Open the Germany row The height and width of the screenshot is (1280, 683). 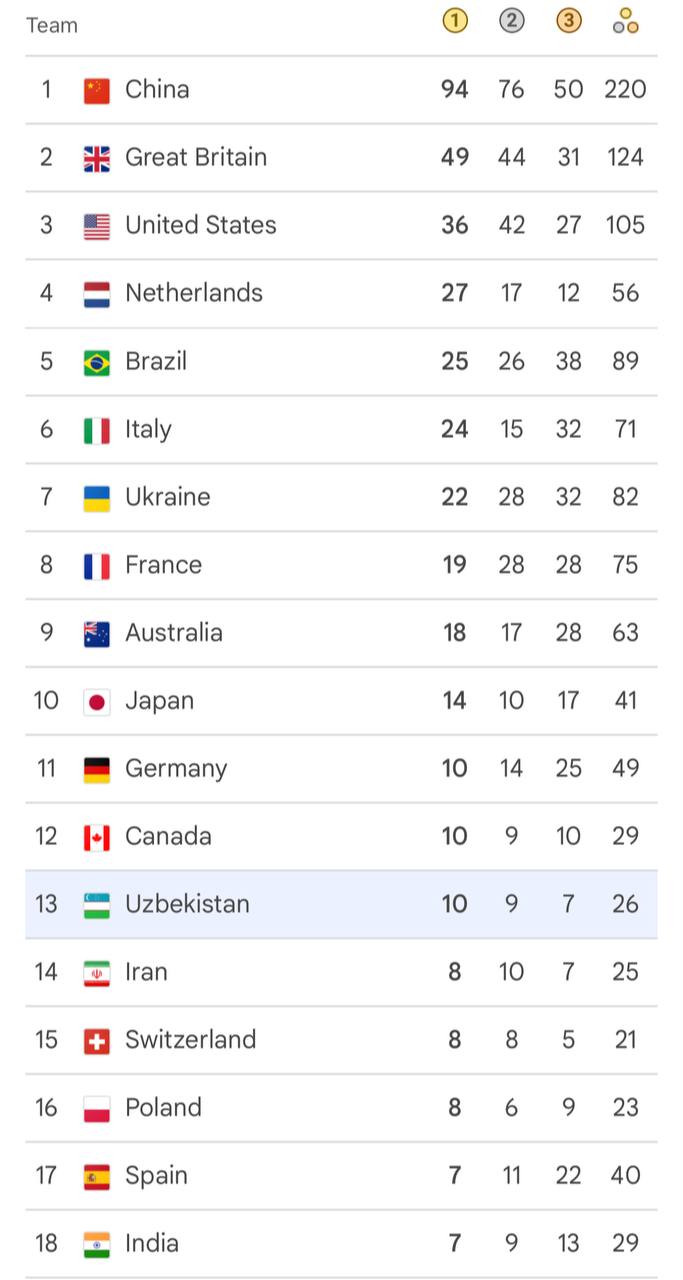[341, 770]
